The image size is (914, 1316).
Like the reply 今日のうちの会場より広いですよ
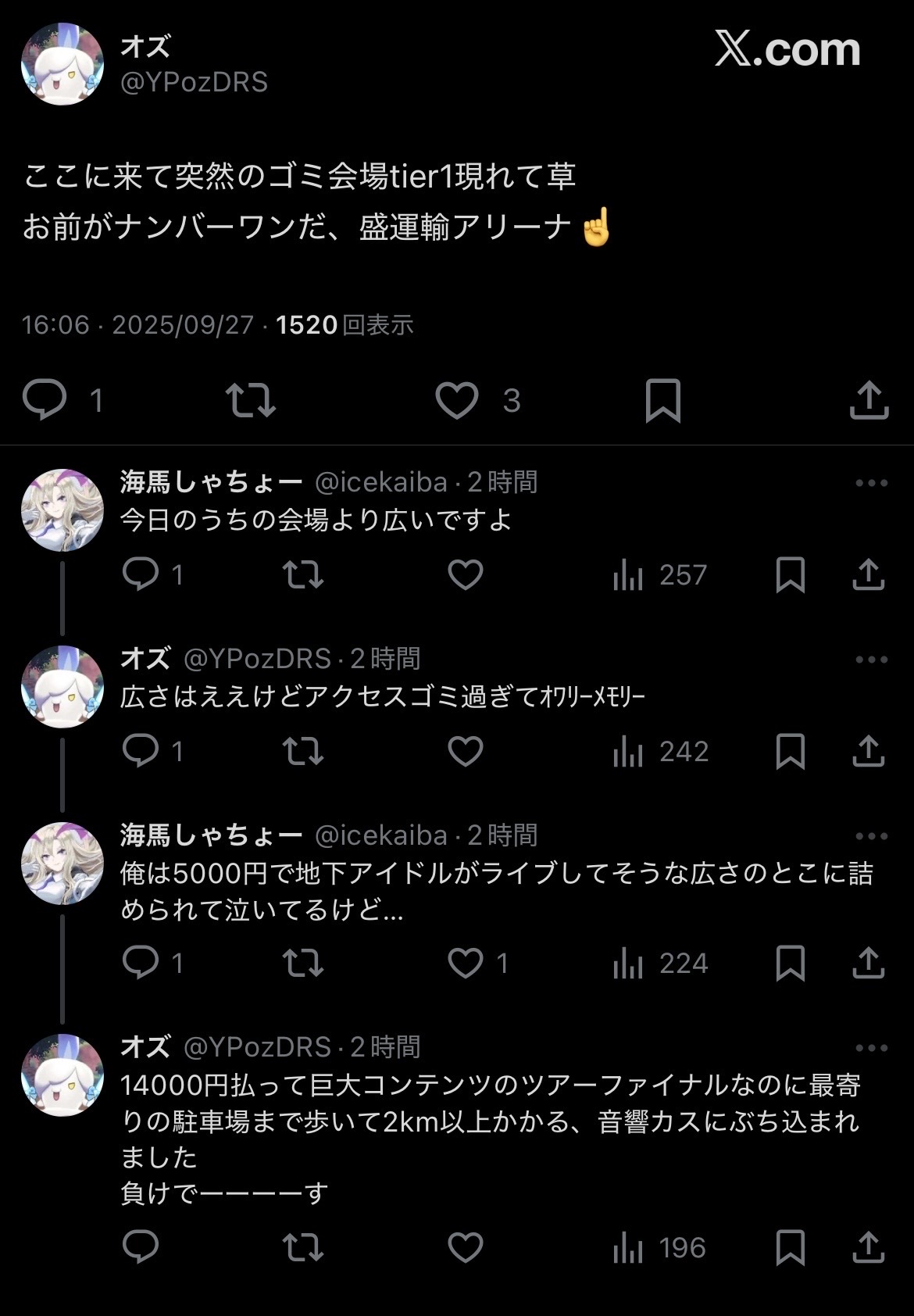coord(466,575)
